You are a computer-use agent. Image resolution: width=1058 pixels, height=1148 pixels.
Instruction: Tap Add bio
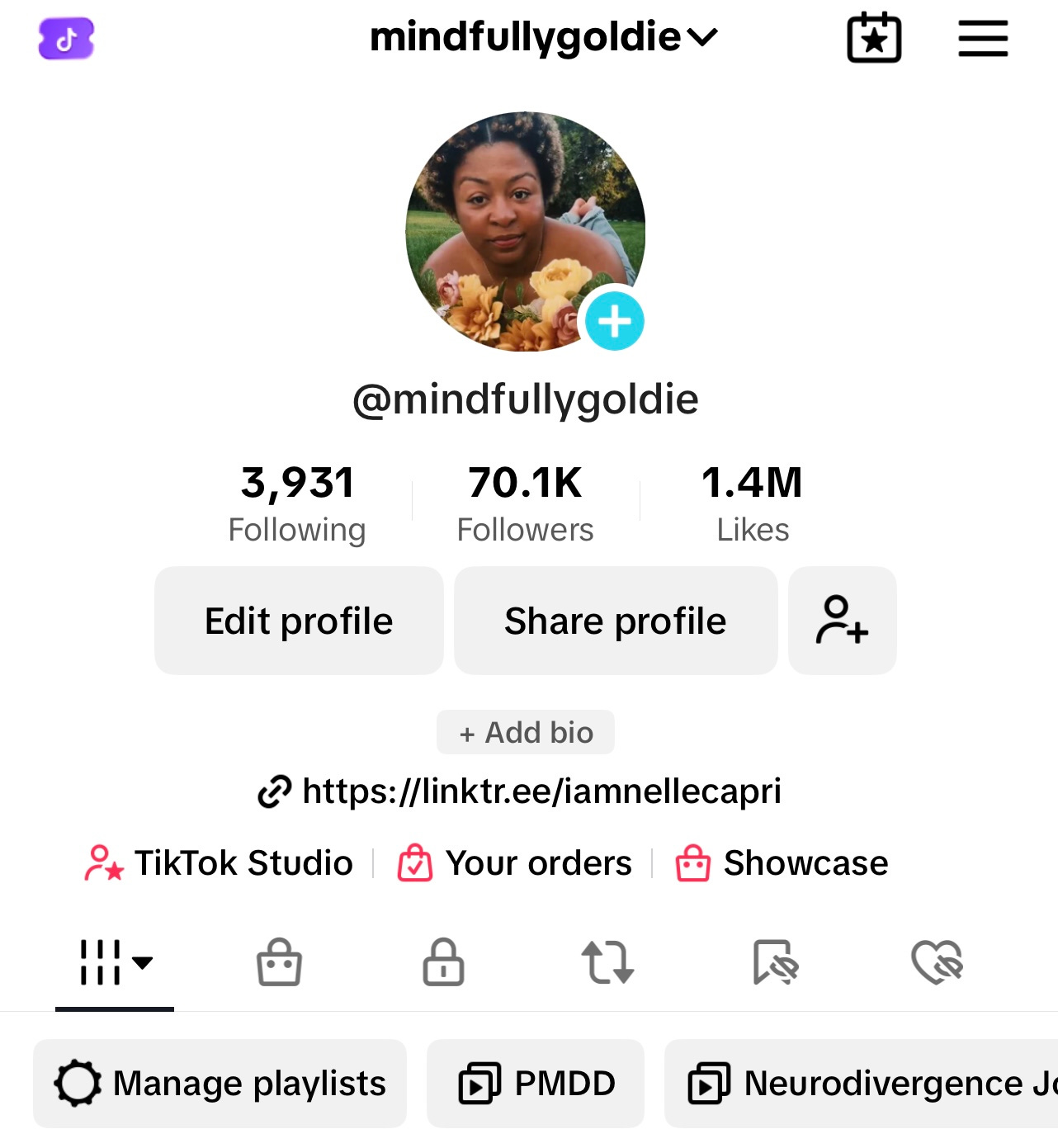pyautogui.click(x=526, y=732)
